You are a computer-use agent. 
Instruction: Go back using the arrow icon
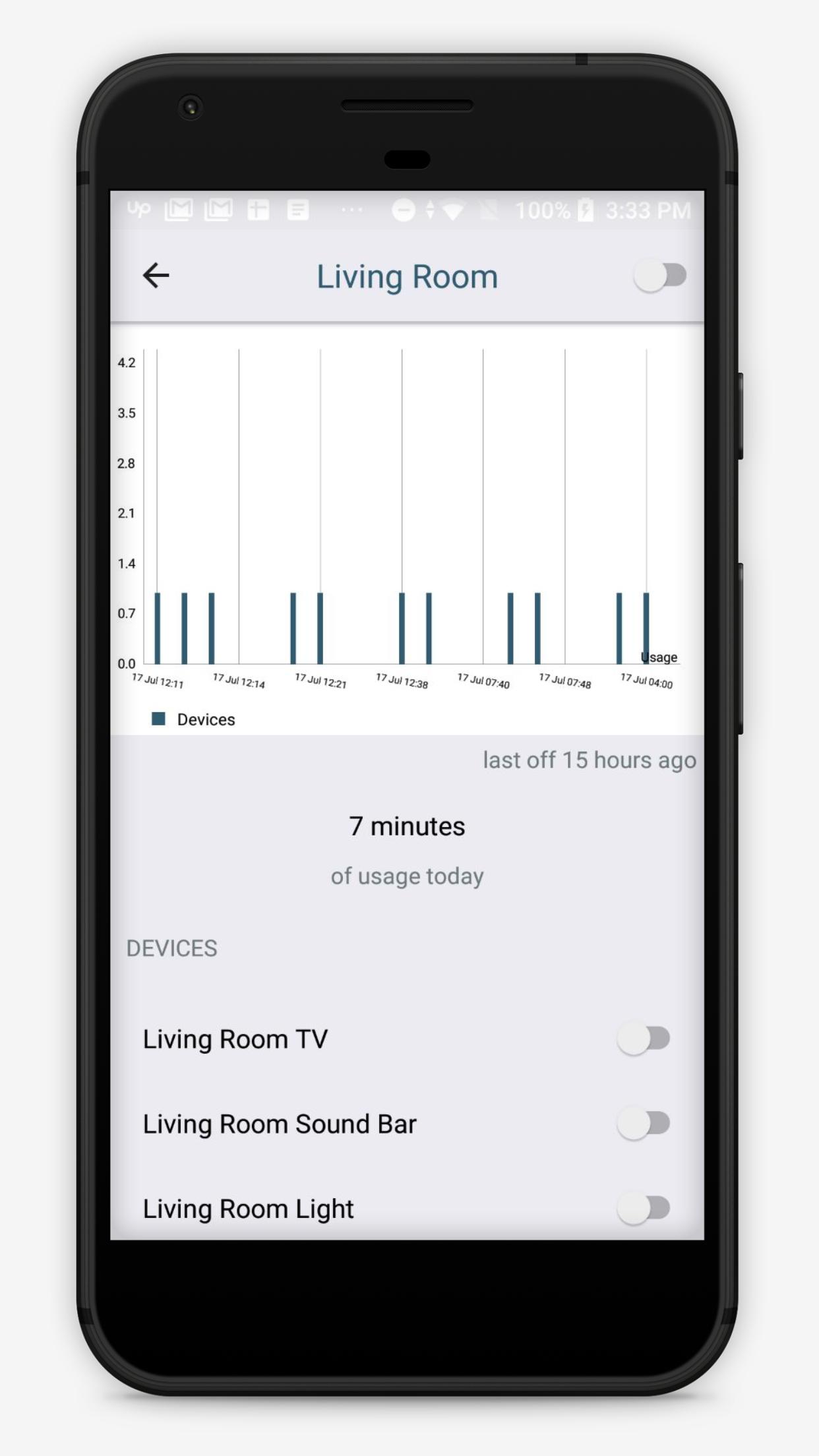pos(156,276)
